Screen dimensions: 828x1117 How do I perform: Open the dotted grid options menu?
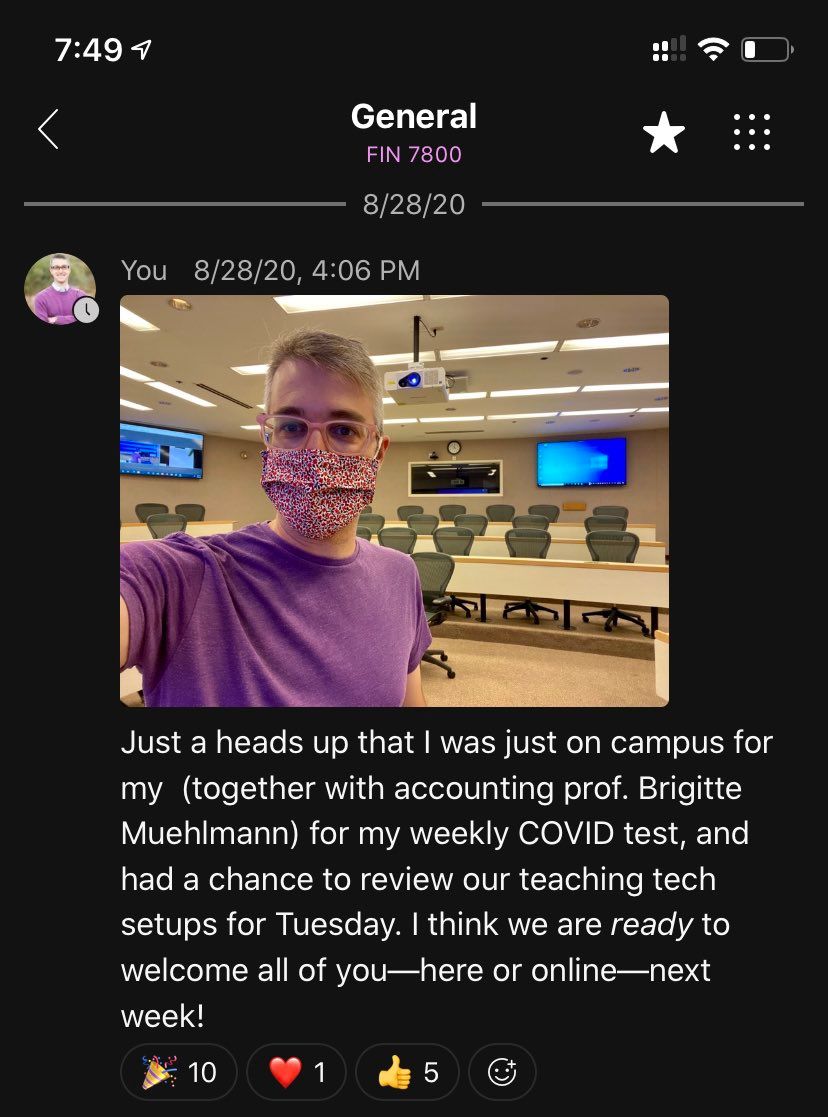pos(751,131)
